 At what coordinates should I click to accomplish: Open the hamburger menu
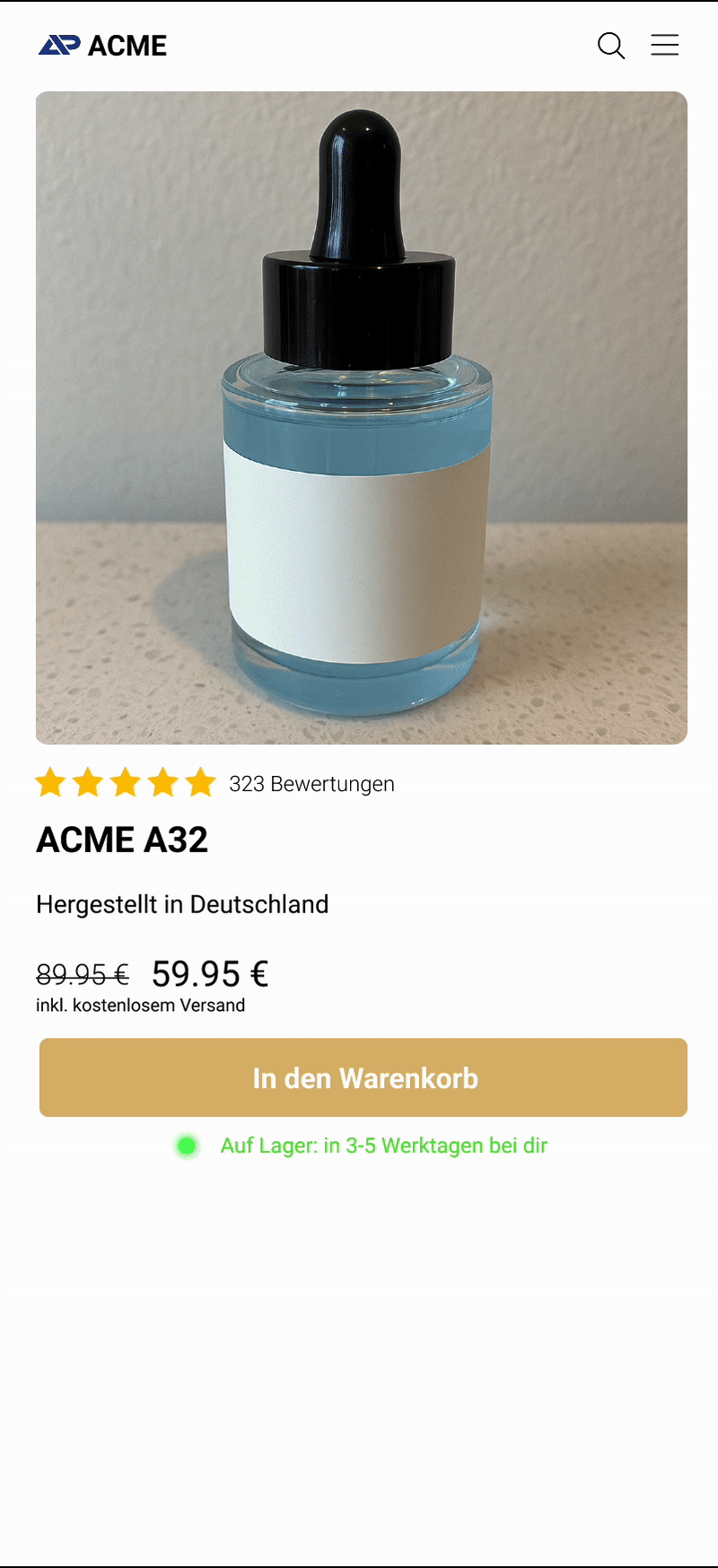665,45
